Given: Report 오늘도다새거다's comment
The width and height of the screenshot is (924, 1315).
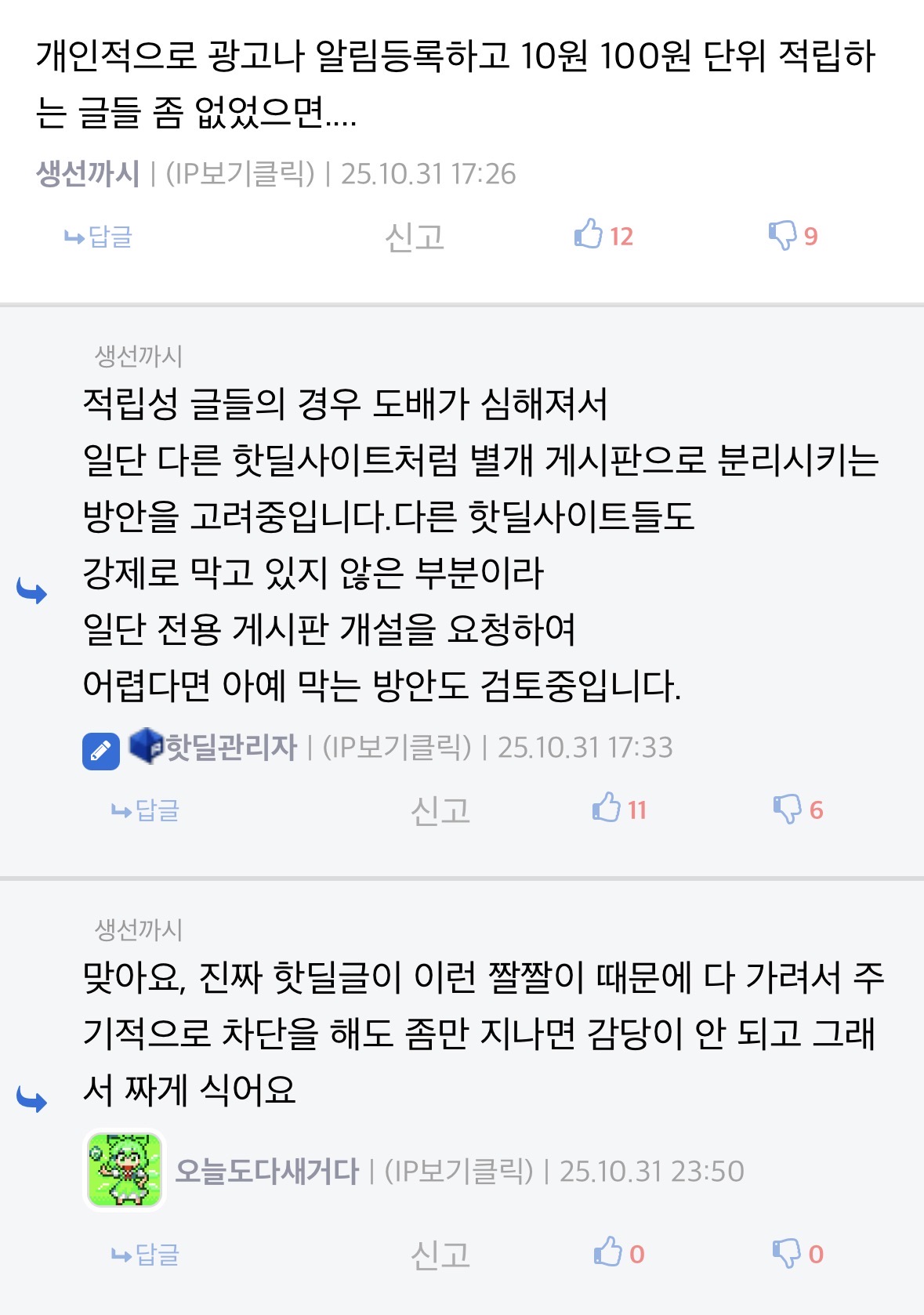Looking at the screenshot, I should coord(440,1255).
